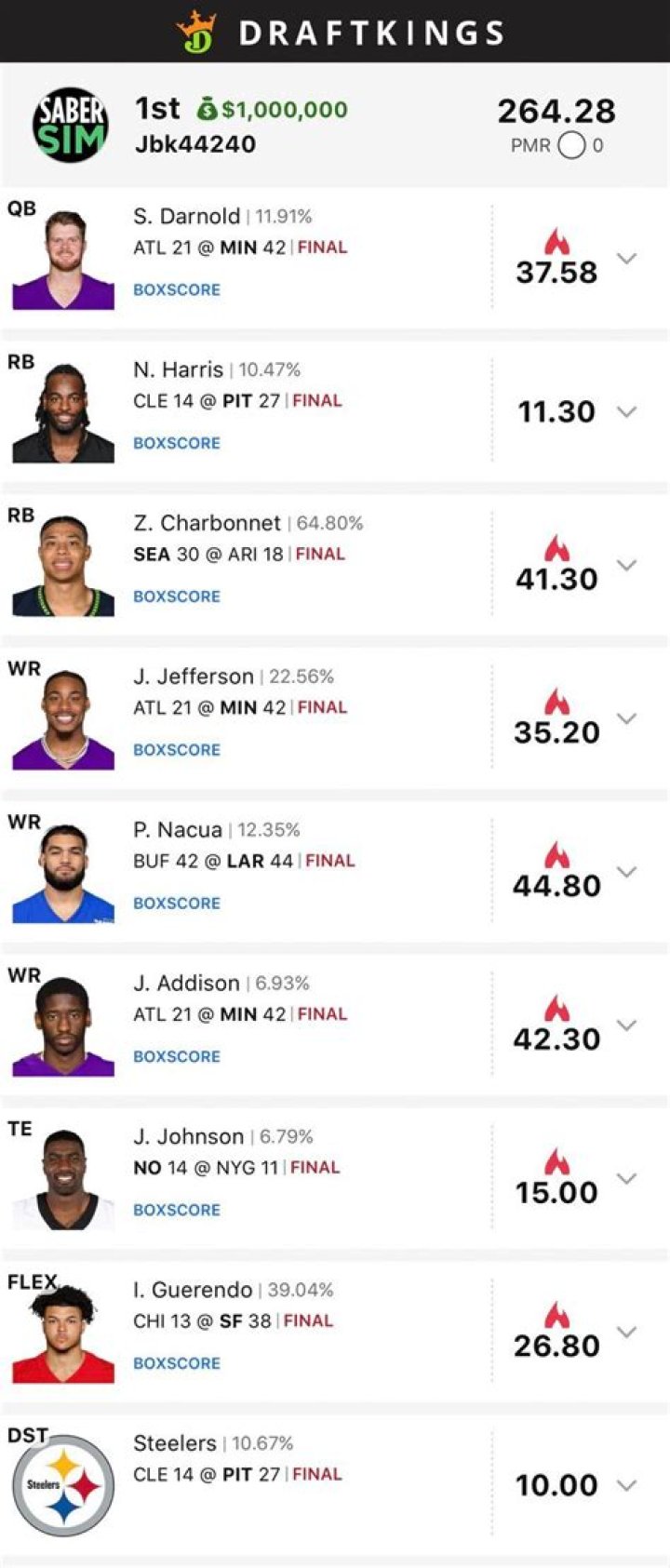
Task: Select the QB position label
Action: (x=20, y=205)
